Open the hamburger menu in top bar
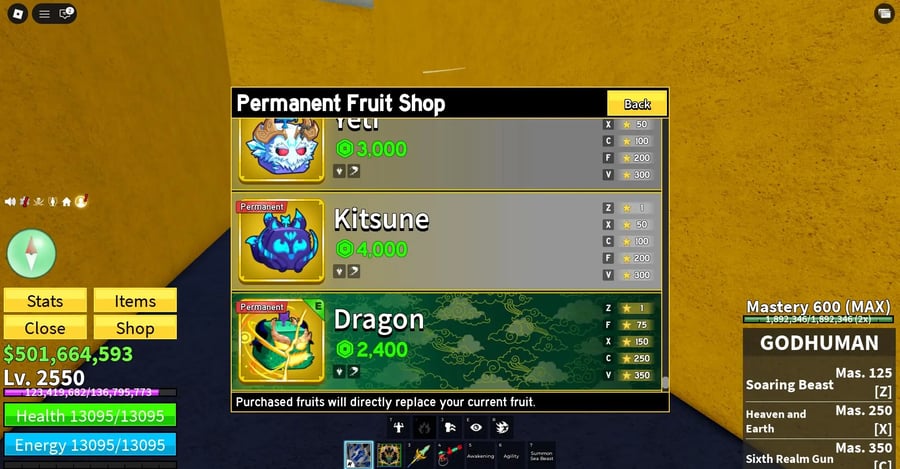The width and height of the screenshot is (900, 469). tap(44, 13)
